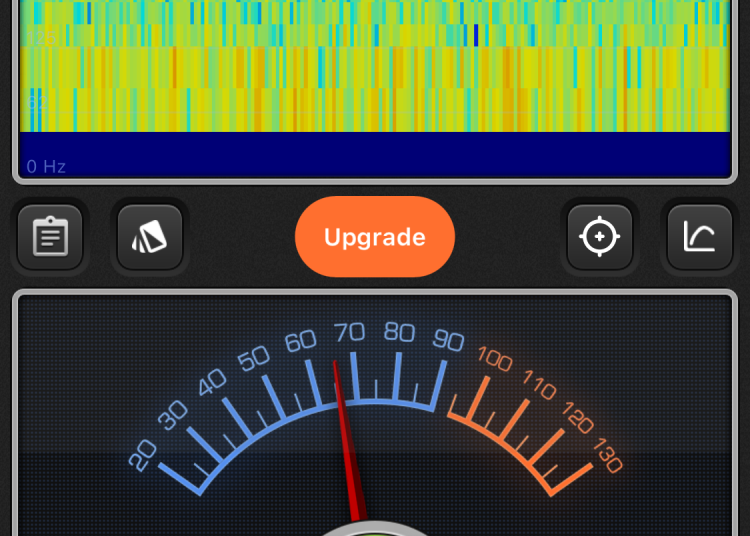
Task: Open the clipboard notes icon
Action: point(50,237)
